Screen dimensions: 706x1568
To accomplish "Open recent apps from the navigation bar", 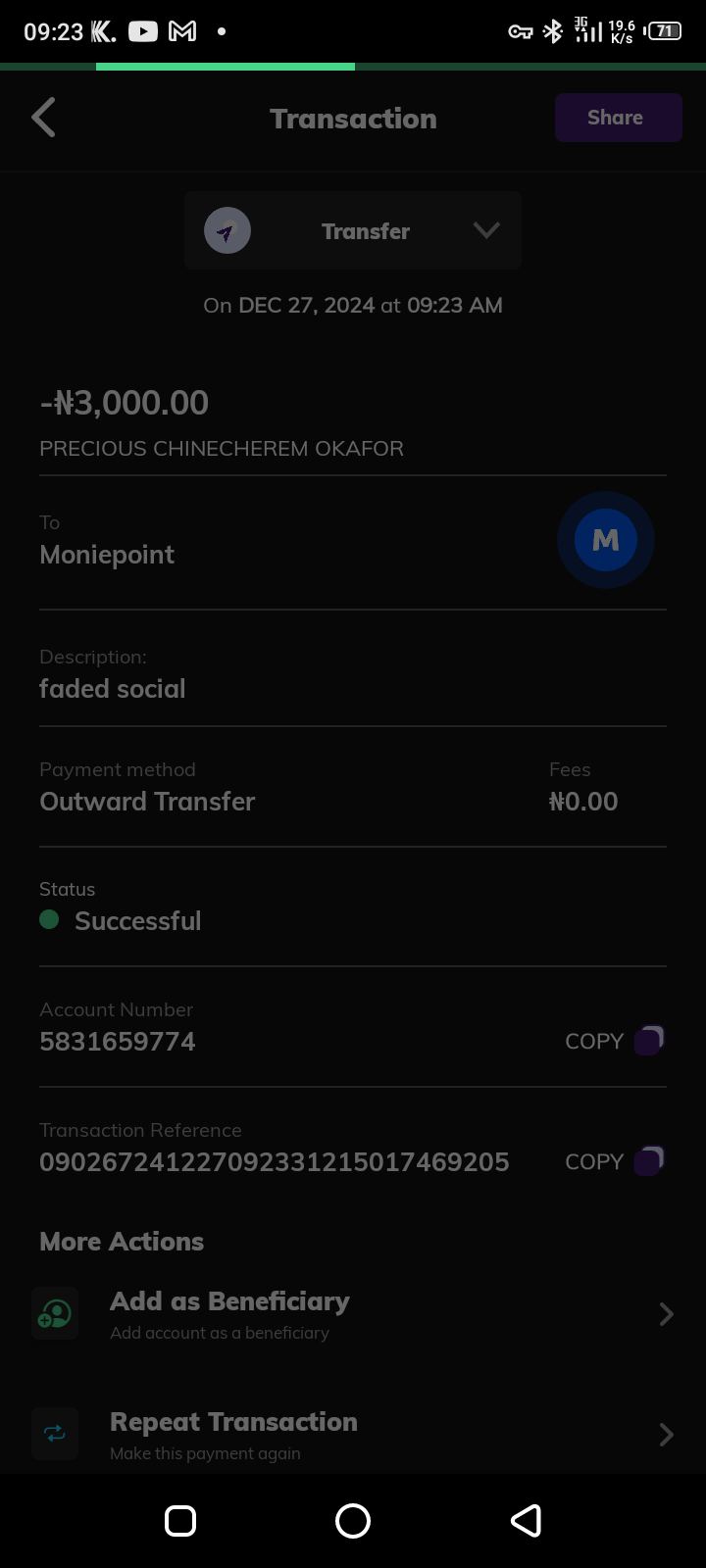I will tap(180, 1521).
